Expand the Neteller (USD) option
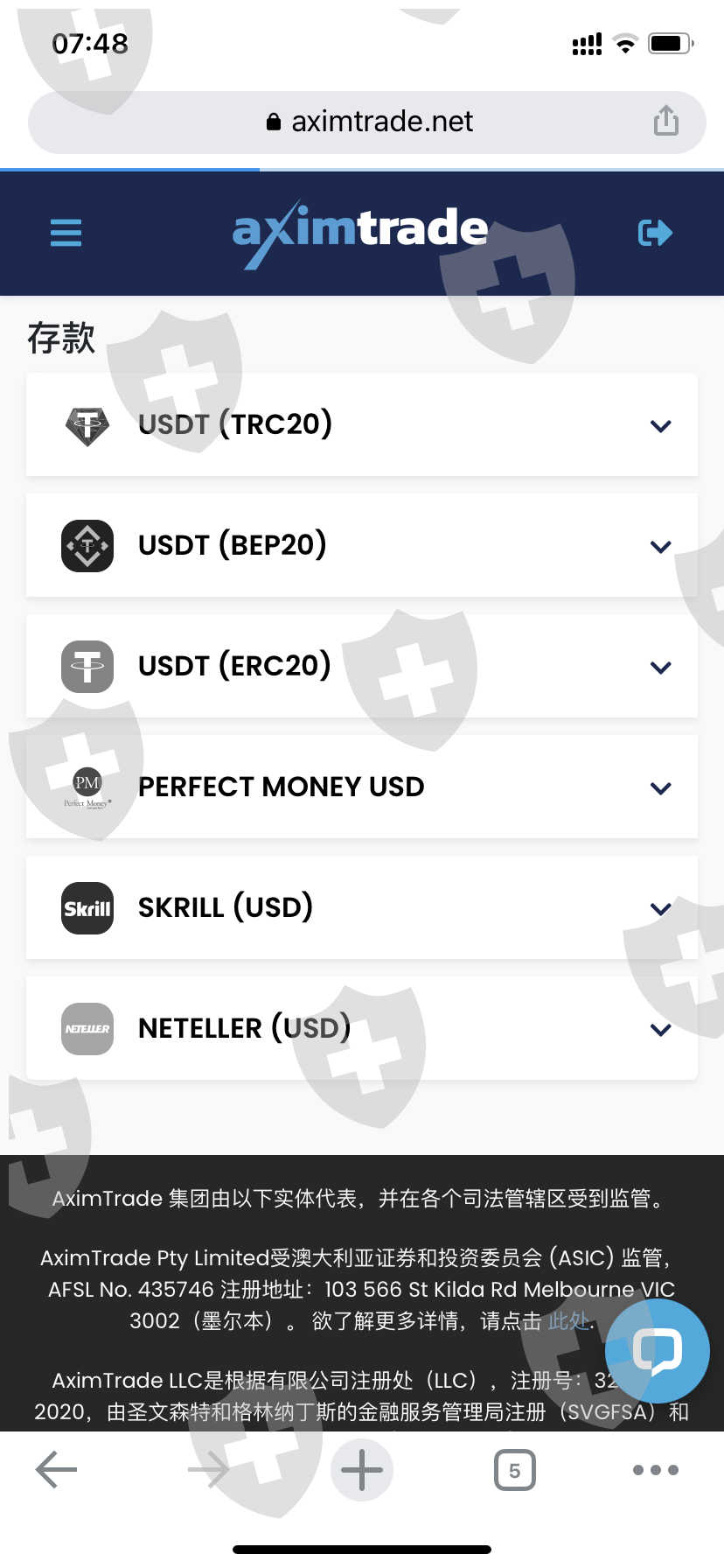The height and width of the screenshot is (1568, 724). click(362, 1029)
